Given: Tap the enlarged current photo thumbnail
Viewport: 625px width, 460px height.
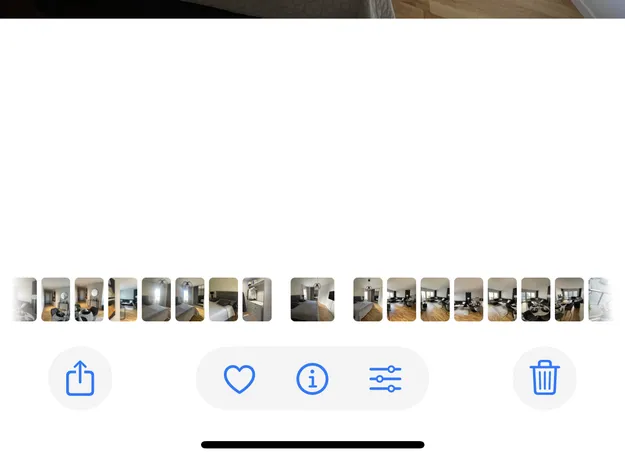Looking at the screenshot, I should pyautogui.click(x=312, y=299).
